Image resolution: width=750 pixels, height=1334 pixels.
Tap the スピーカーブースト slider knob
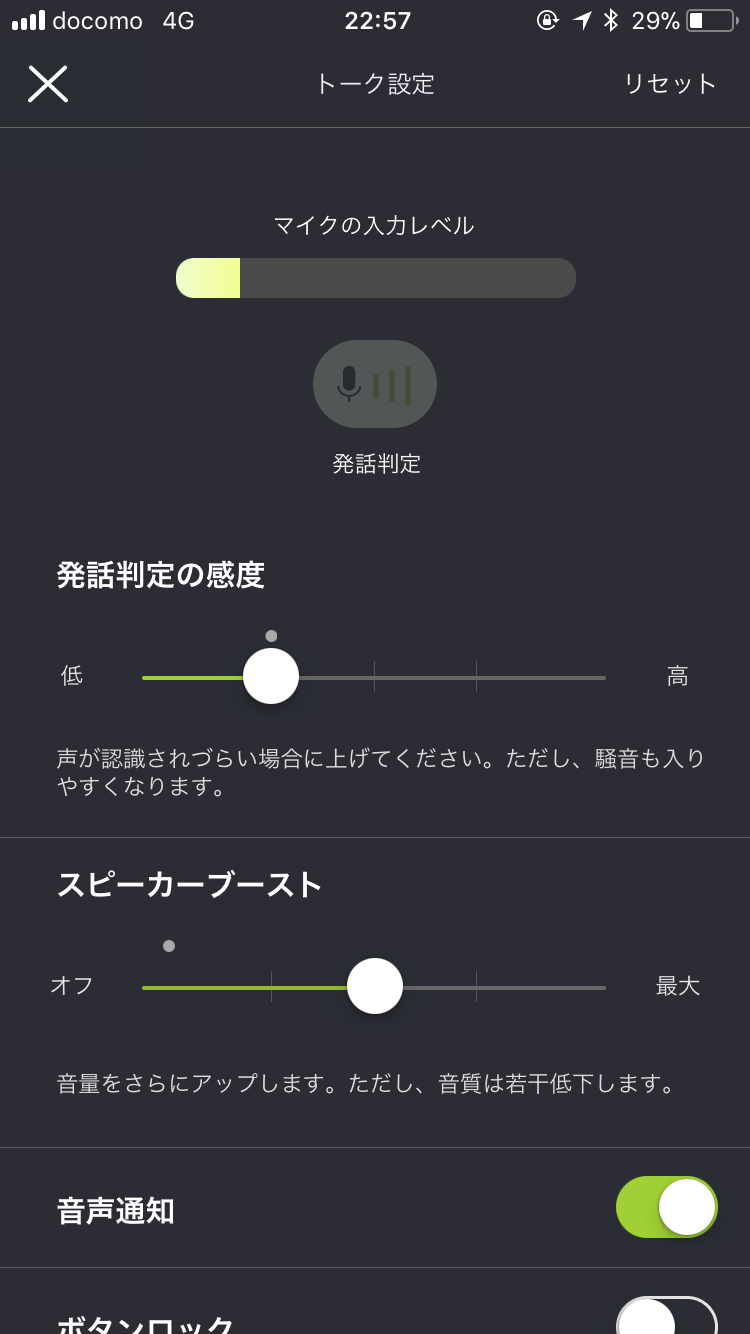click(375, 986)
